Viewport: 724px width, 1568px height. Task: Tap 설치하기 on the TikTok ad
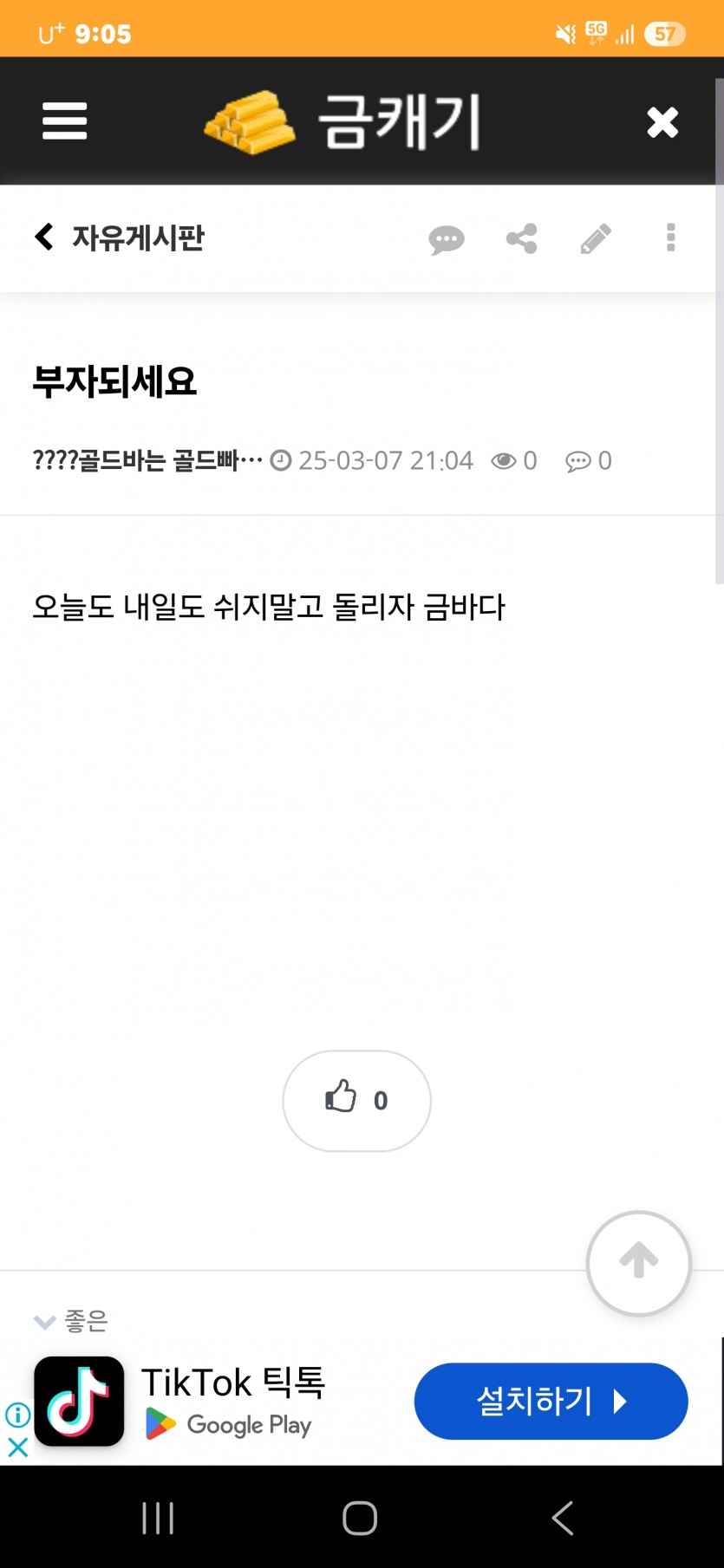click(551, 1401)
